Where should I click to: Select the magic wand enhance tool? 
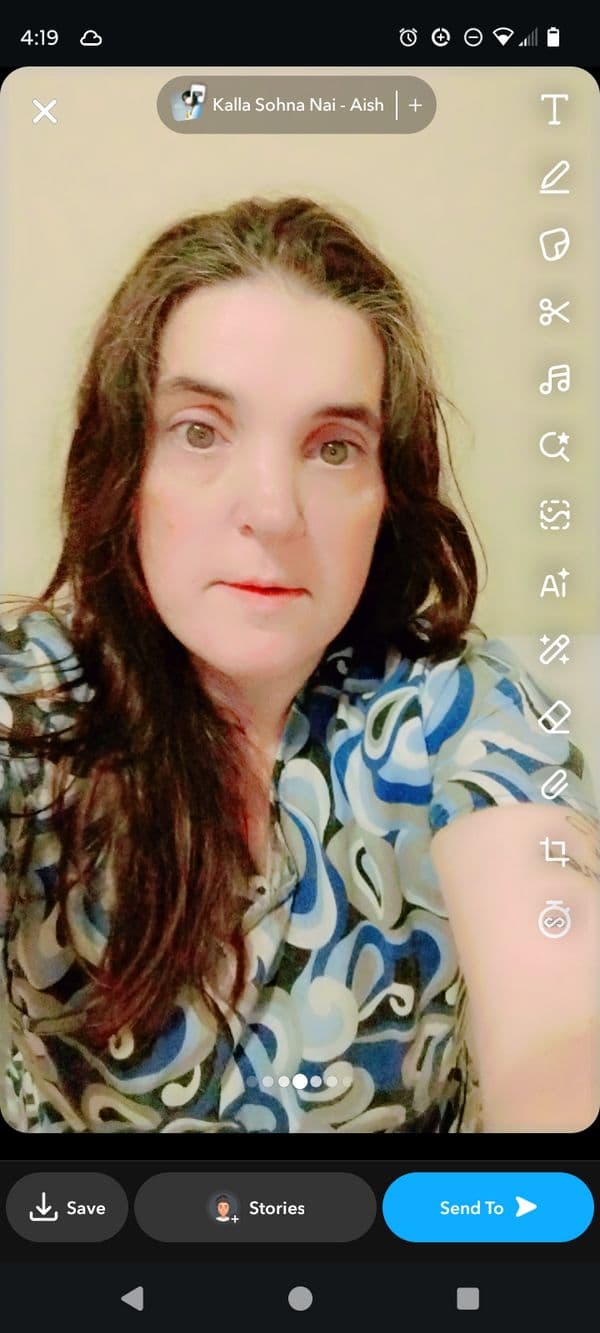click(554, 650)
